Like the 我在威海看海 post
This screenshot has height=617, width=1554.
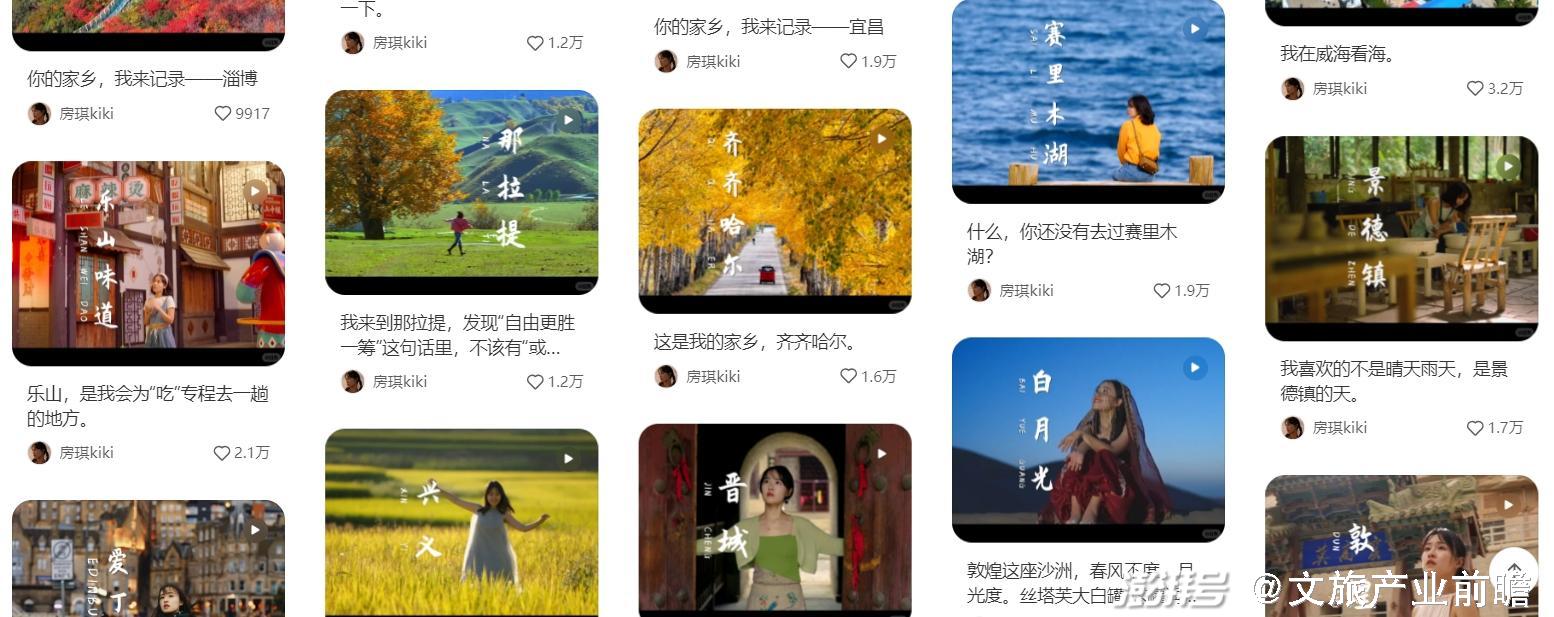[1475, 89]
